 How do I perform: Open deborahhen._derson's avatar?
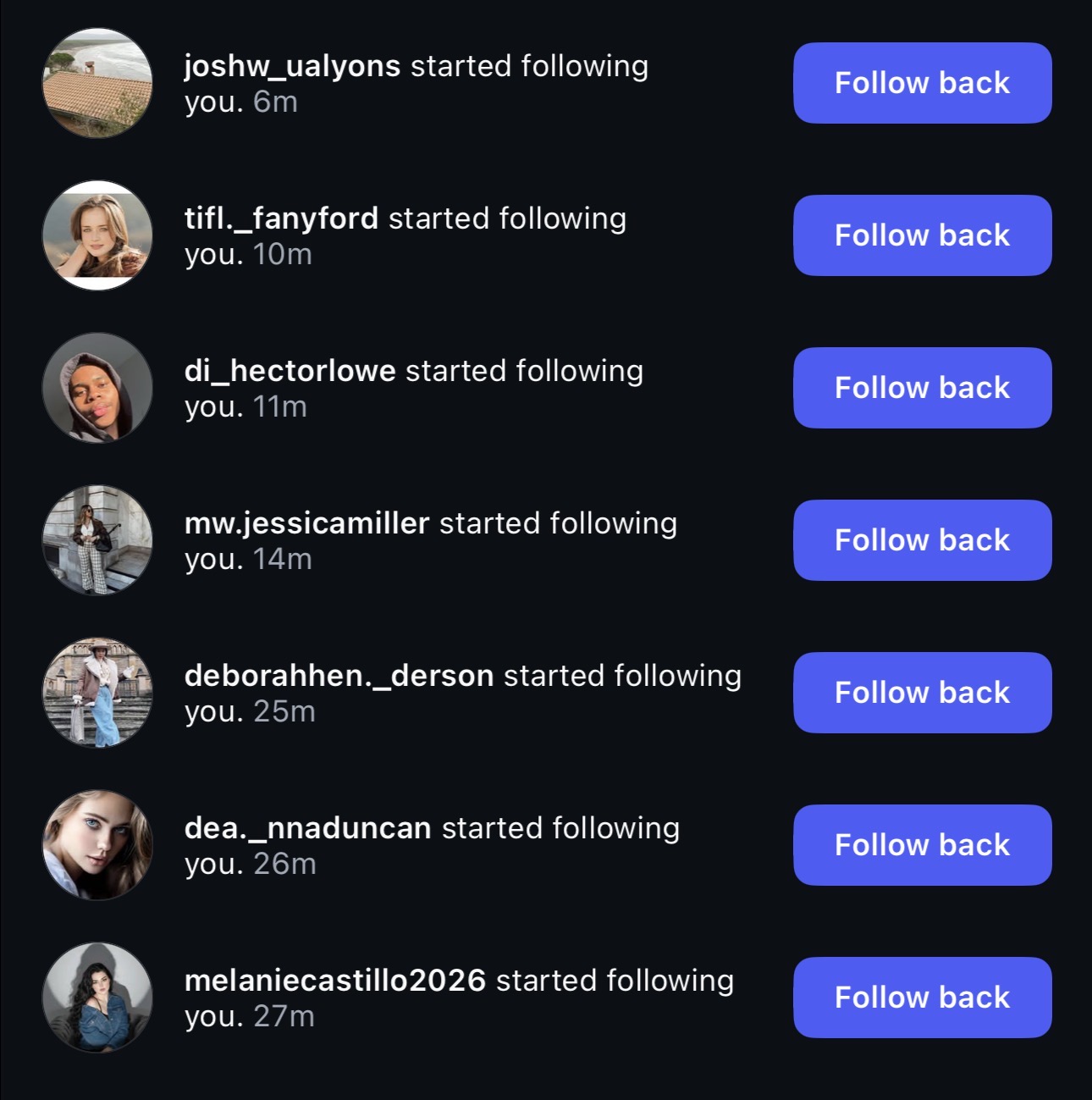pos(97,693)
